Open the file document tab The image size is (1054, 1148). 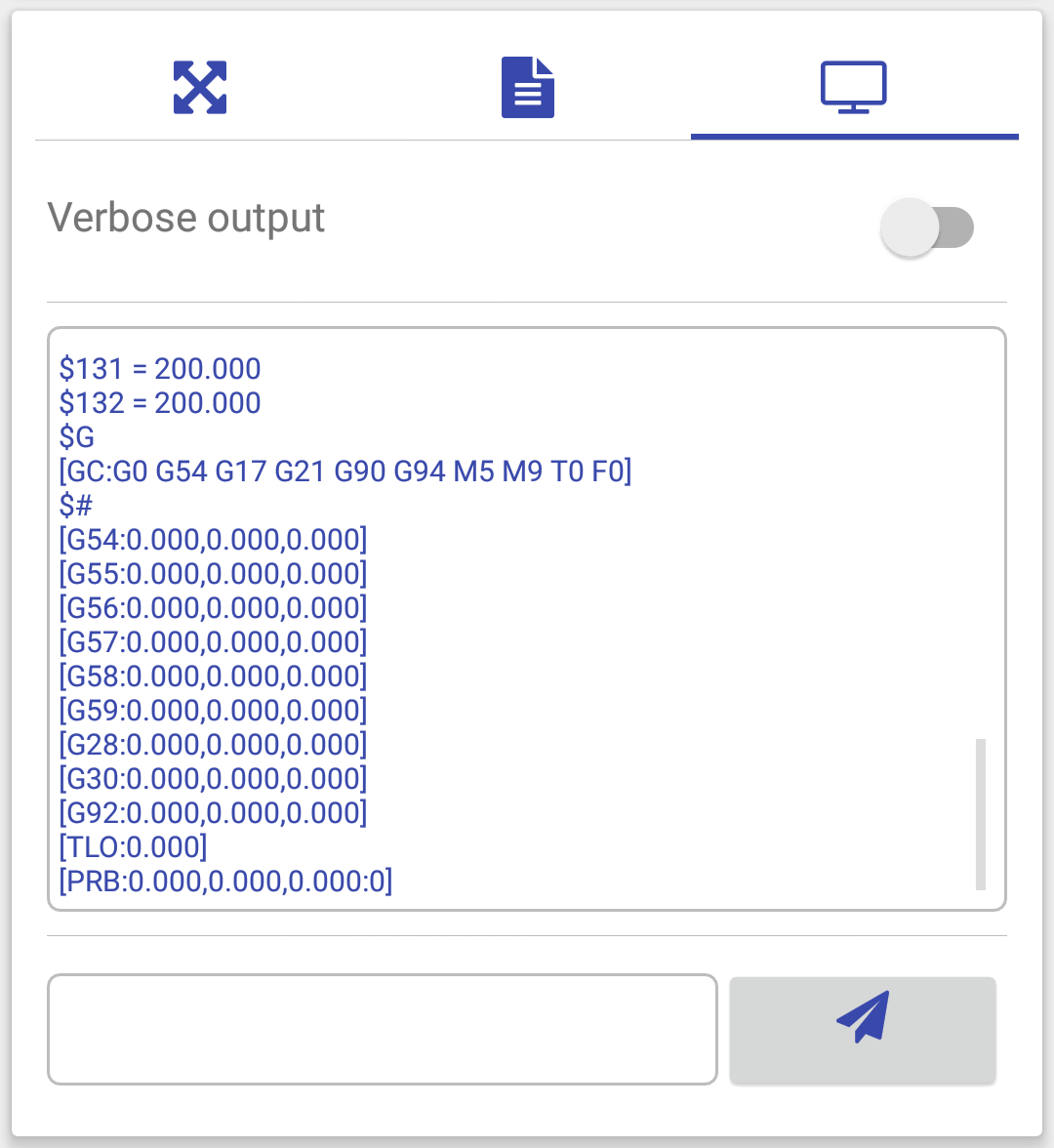pyautogui.click(x=528, y=88)
